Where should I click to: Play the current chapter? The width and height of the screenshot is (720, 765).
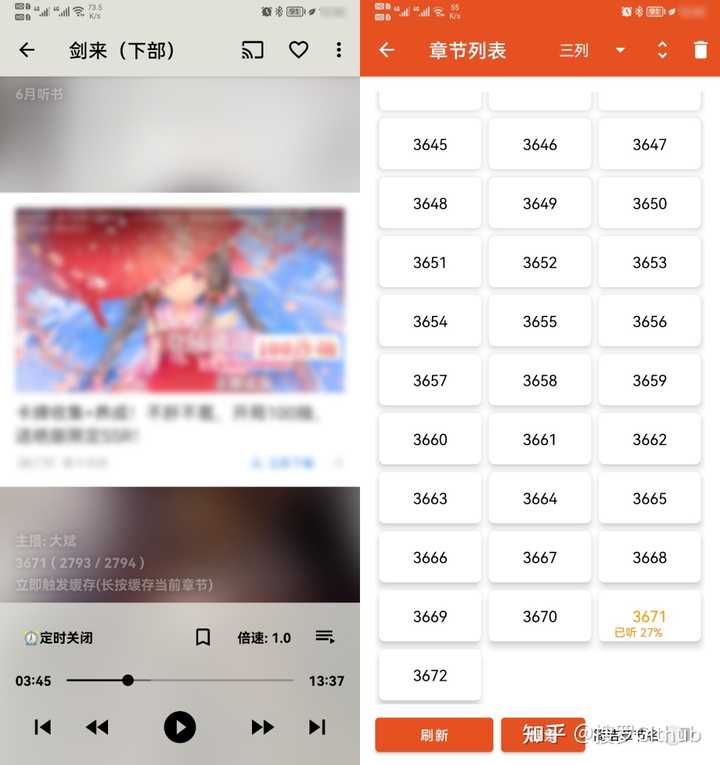pyautogui.click(x=180, y=727)
